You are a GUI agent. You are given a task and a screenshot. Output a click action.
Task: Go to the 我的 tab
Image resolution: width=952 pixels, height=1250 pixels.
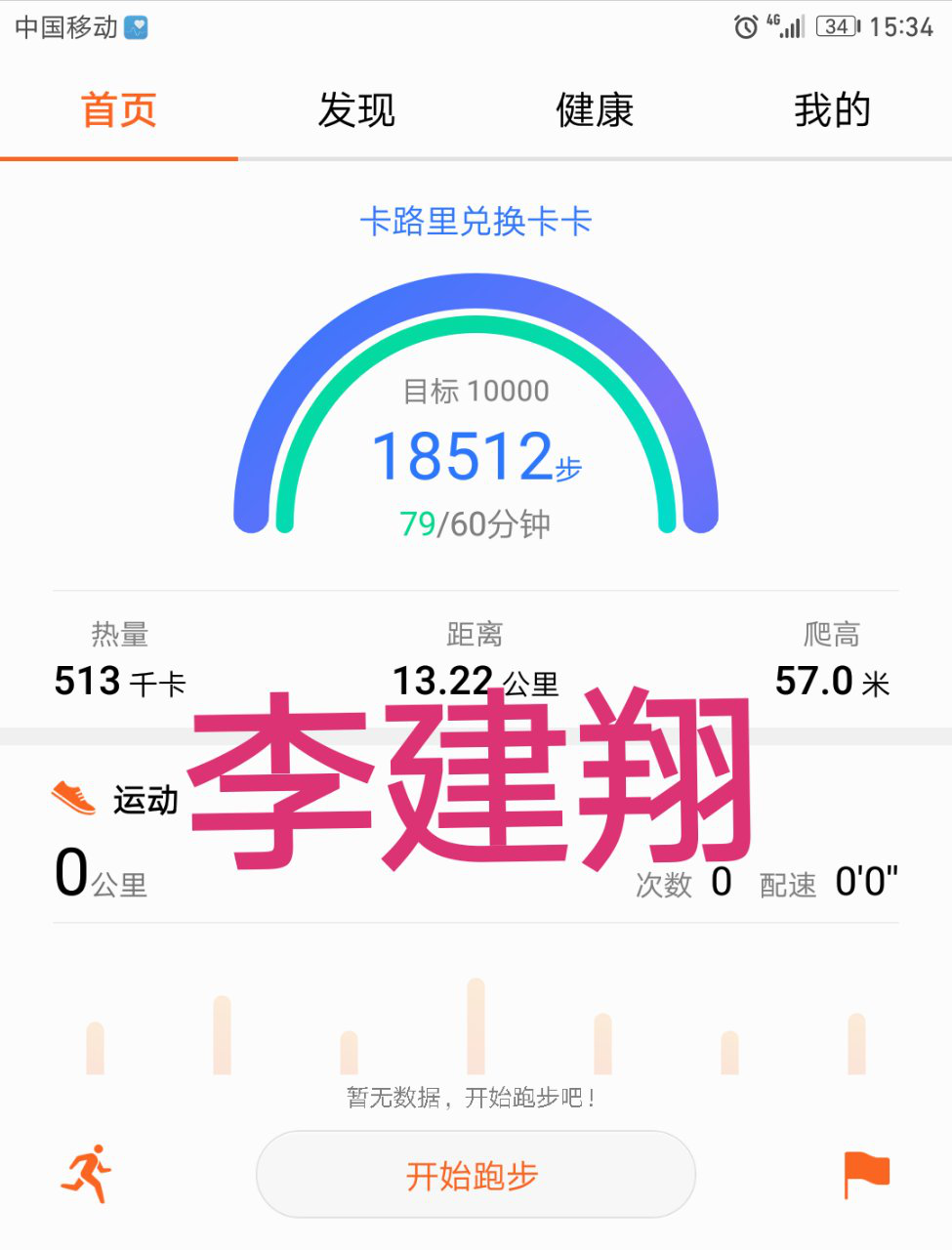click(x=832, y=110)
